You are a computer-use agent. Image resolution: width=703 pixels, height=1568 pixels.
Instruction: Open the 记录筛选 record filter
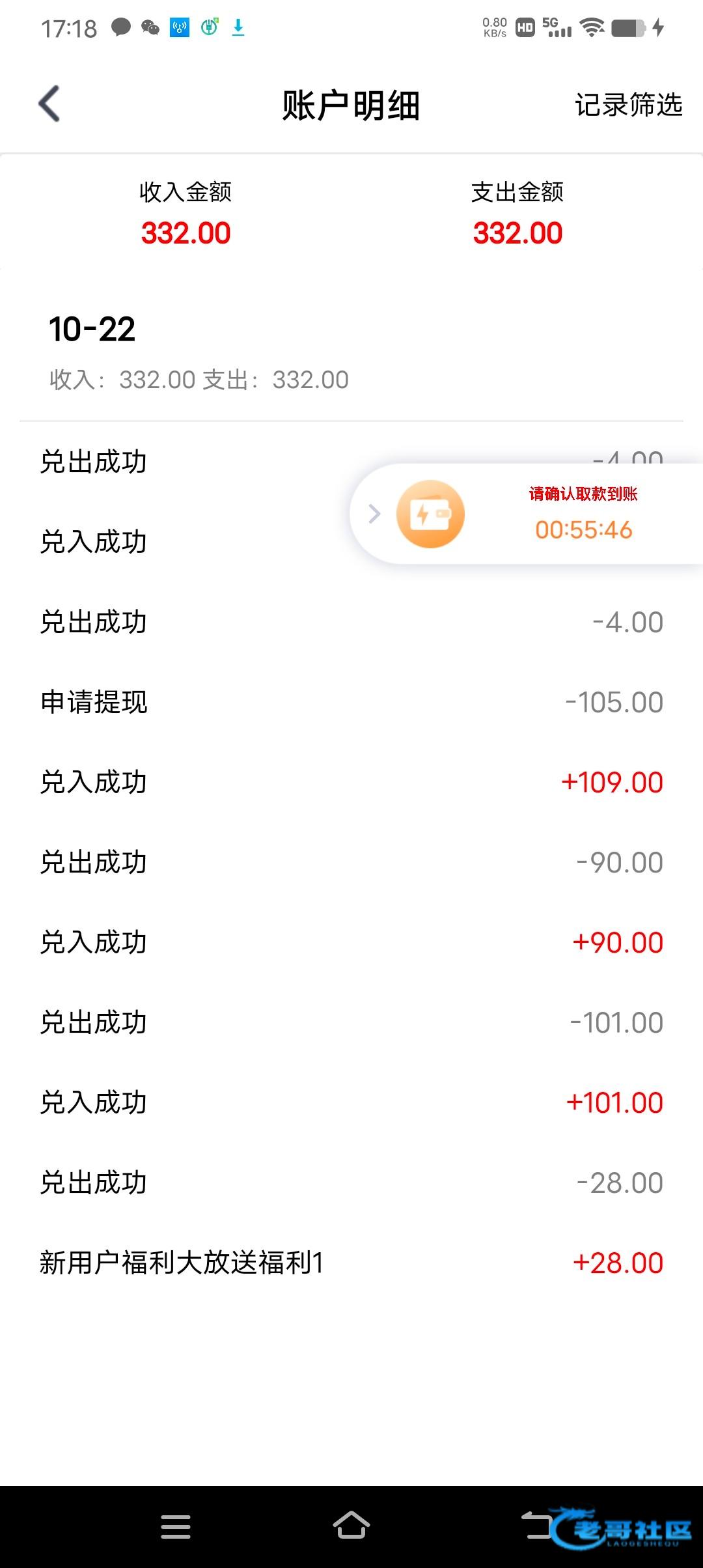pos(627,105)
